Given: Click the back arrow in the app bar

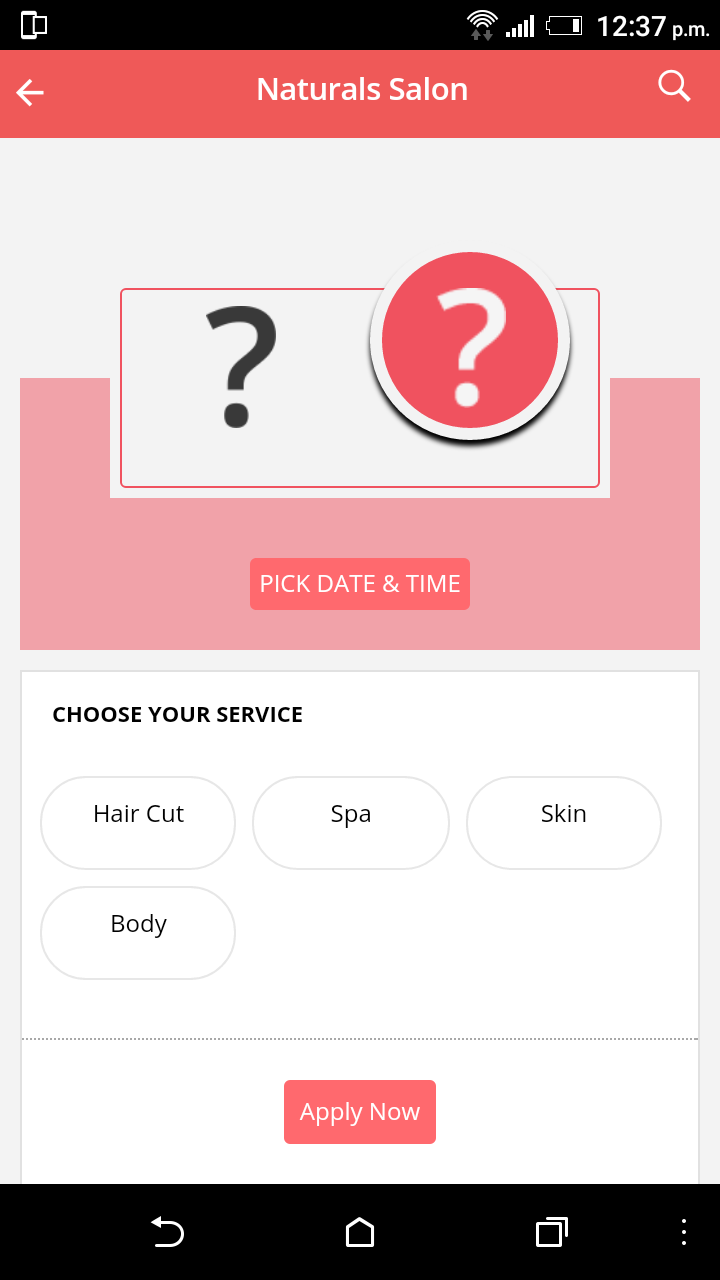Looking at the screenshot, I should pos(29,92).
